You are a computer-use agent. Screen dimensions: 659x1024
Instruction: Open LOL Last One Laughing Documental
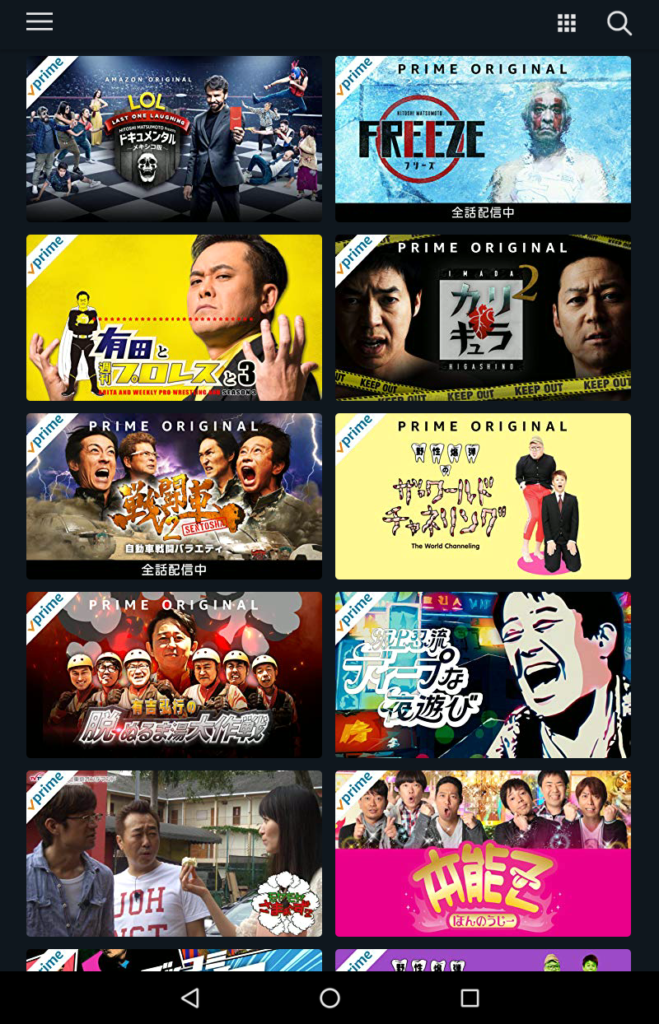tap(174, 138)
